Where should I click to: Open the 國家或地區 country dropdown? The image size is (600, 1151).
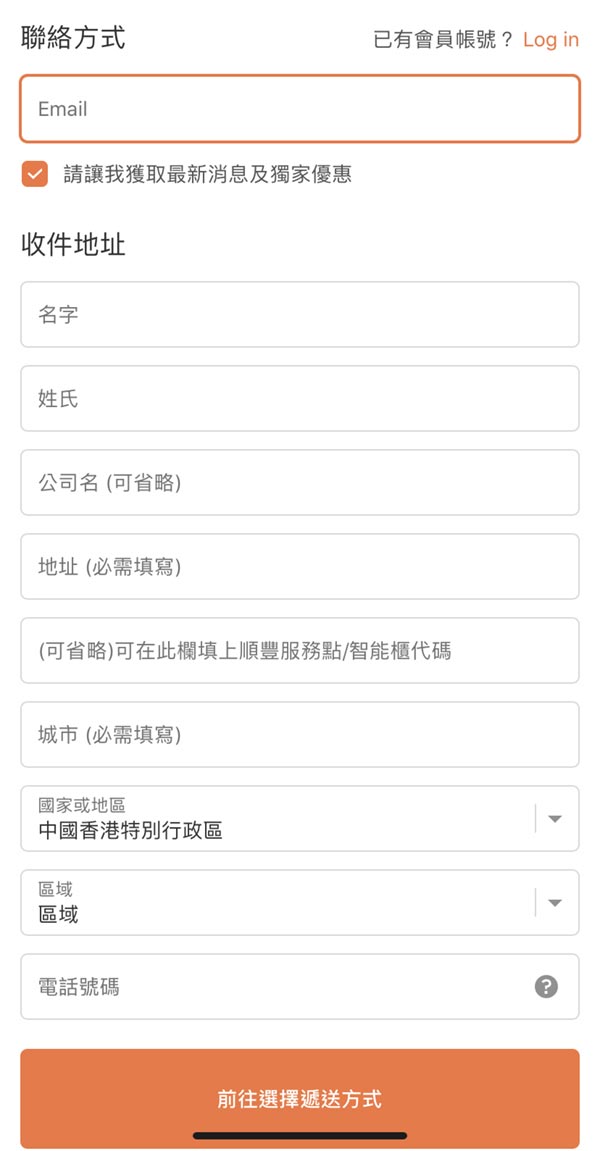point(300,819)
